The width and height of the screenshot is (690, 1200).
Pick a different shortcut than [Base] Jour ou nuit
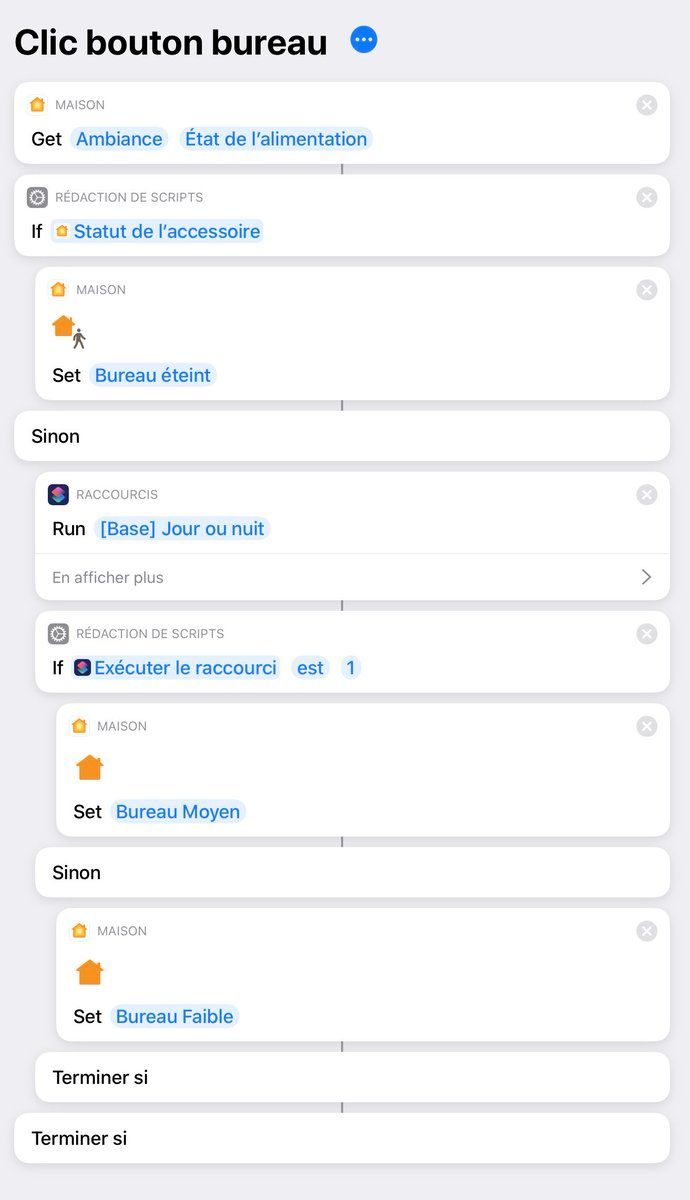(182, 528)
